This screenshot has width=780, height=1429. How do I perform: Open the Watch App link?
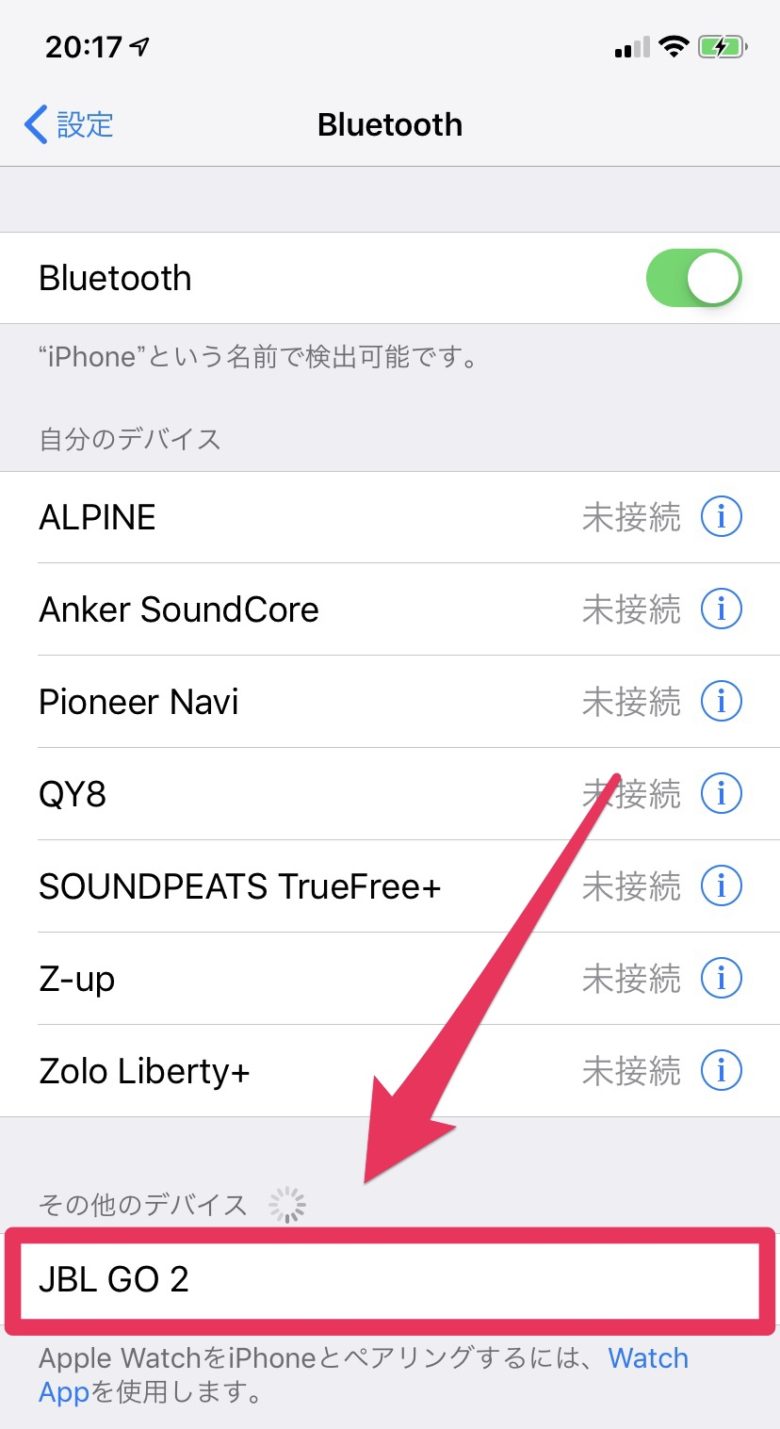(x=648, y=1359)
